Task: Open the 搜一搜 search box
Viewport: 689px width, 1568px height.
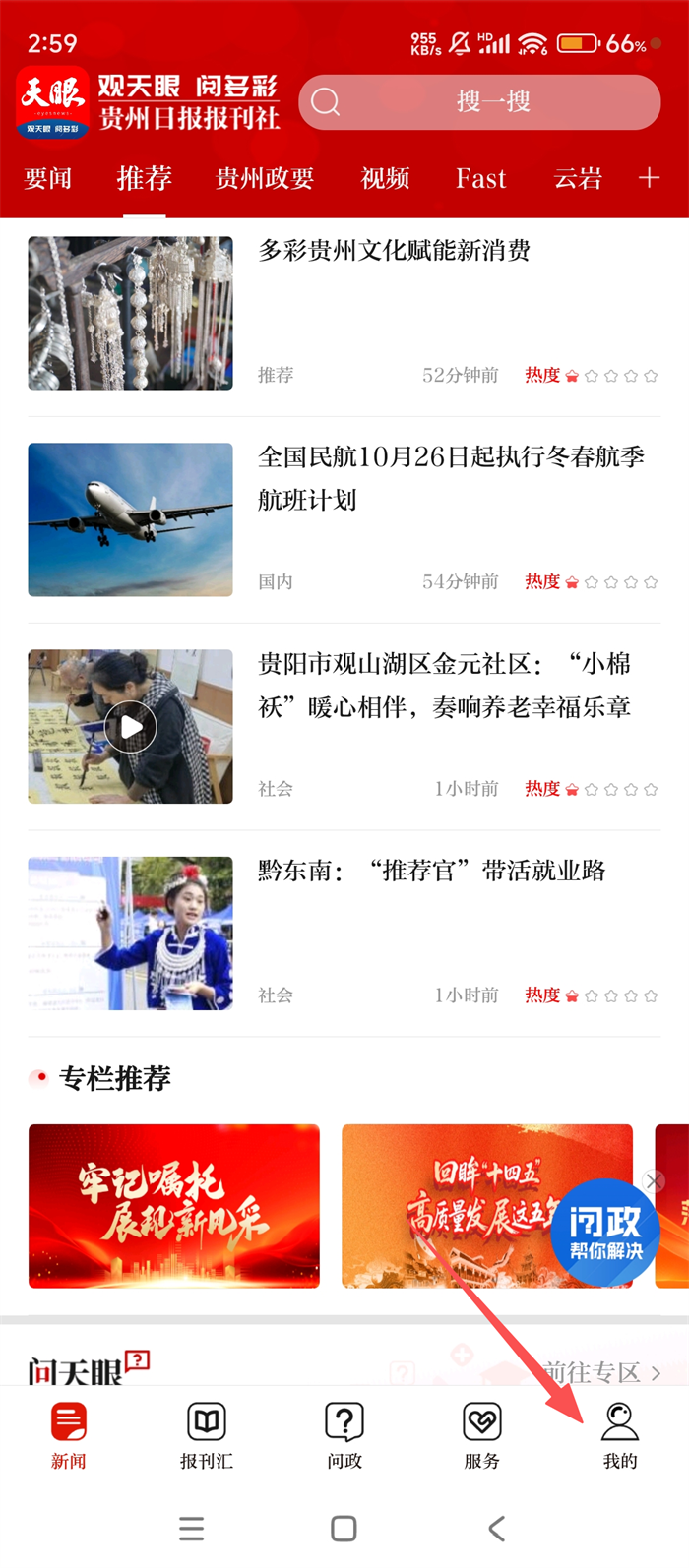Action: click(479, 101)
